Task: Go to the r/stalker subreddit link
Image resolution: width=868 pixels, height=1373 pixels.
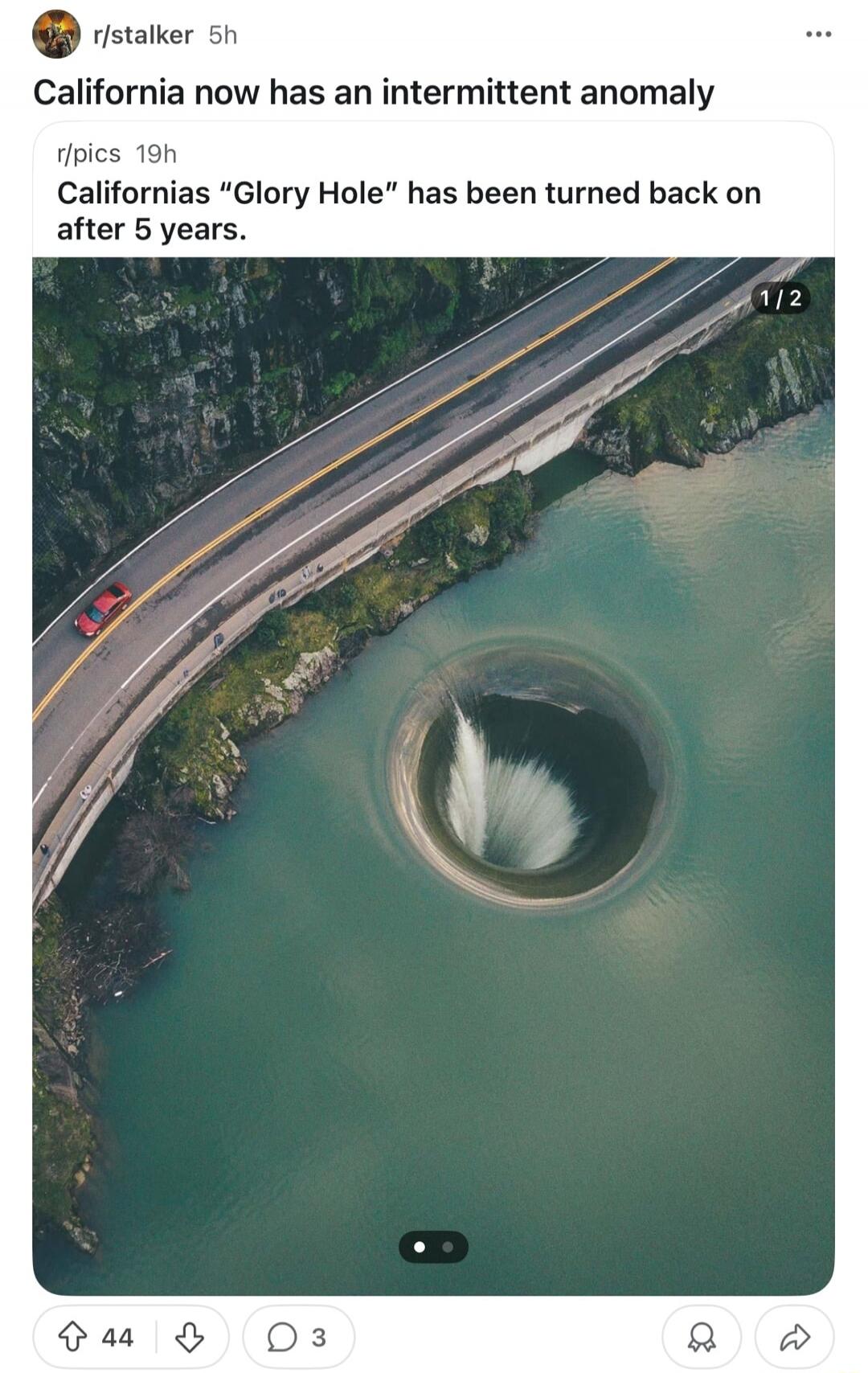Action: tap(143, 35)
